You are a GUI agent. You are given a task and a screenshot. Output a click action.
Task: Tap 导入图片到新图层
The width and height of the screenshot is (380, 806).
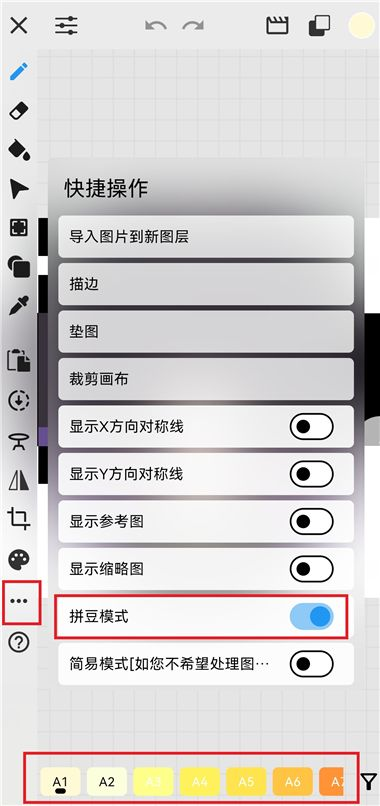[x=206, y=236]
